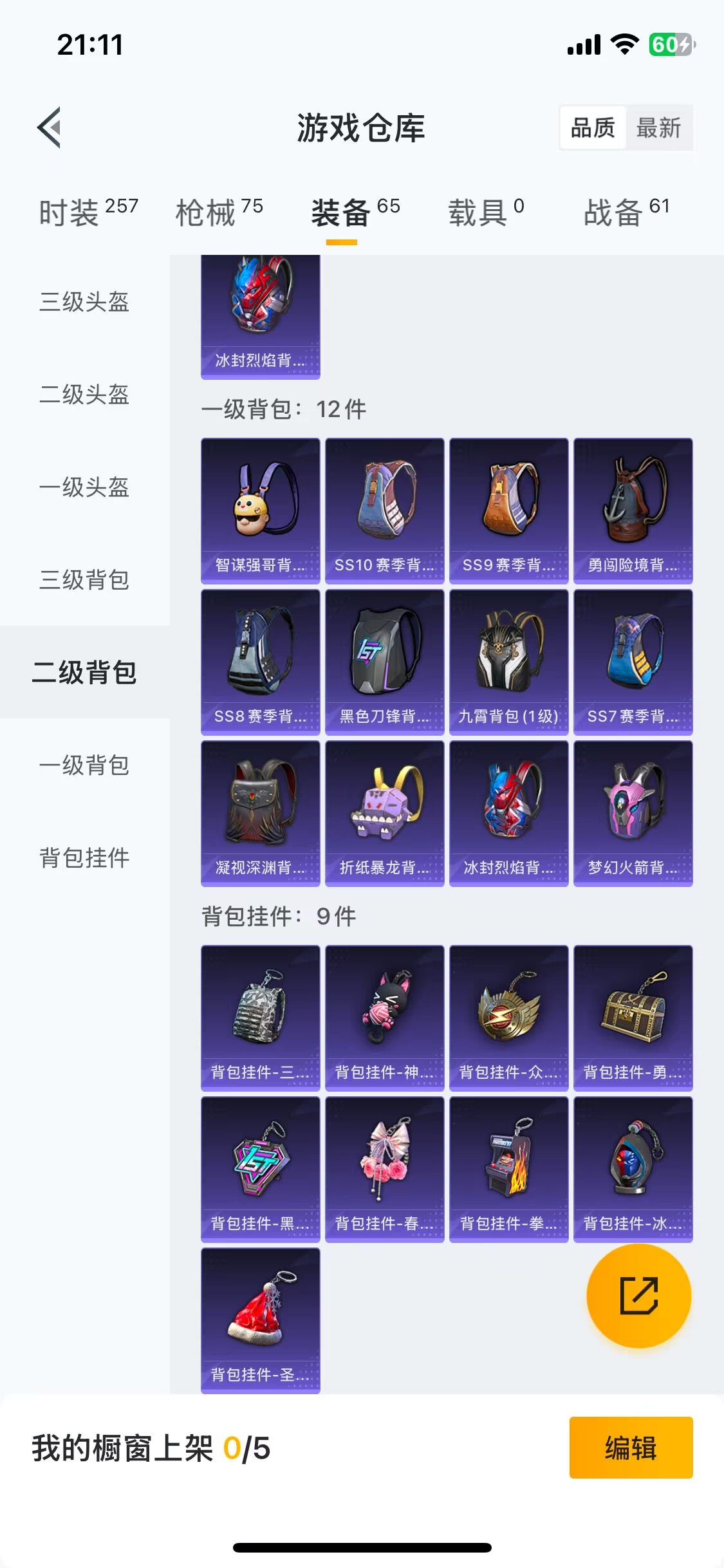The width and height of the screenshot is (724, 1568).
Task: Switch to the 时装 tab
Action: click(88, 212)
